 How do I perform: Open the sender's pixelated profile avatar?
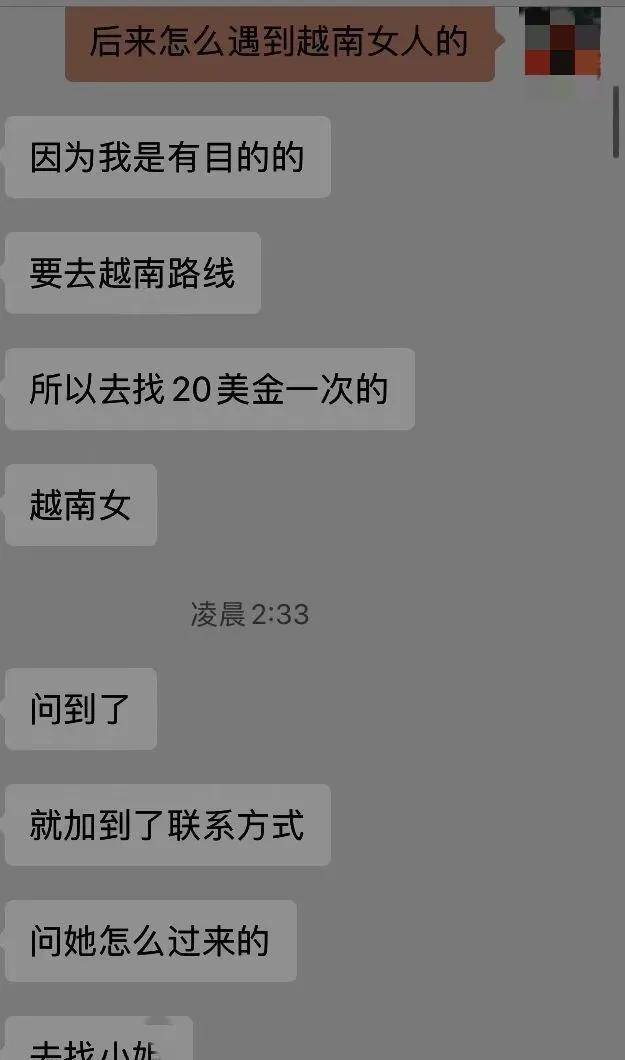point(561,43)
